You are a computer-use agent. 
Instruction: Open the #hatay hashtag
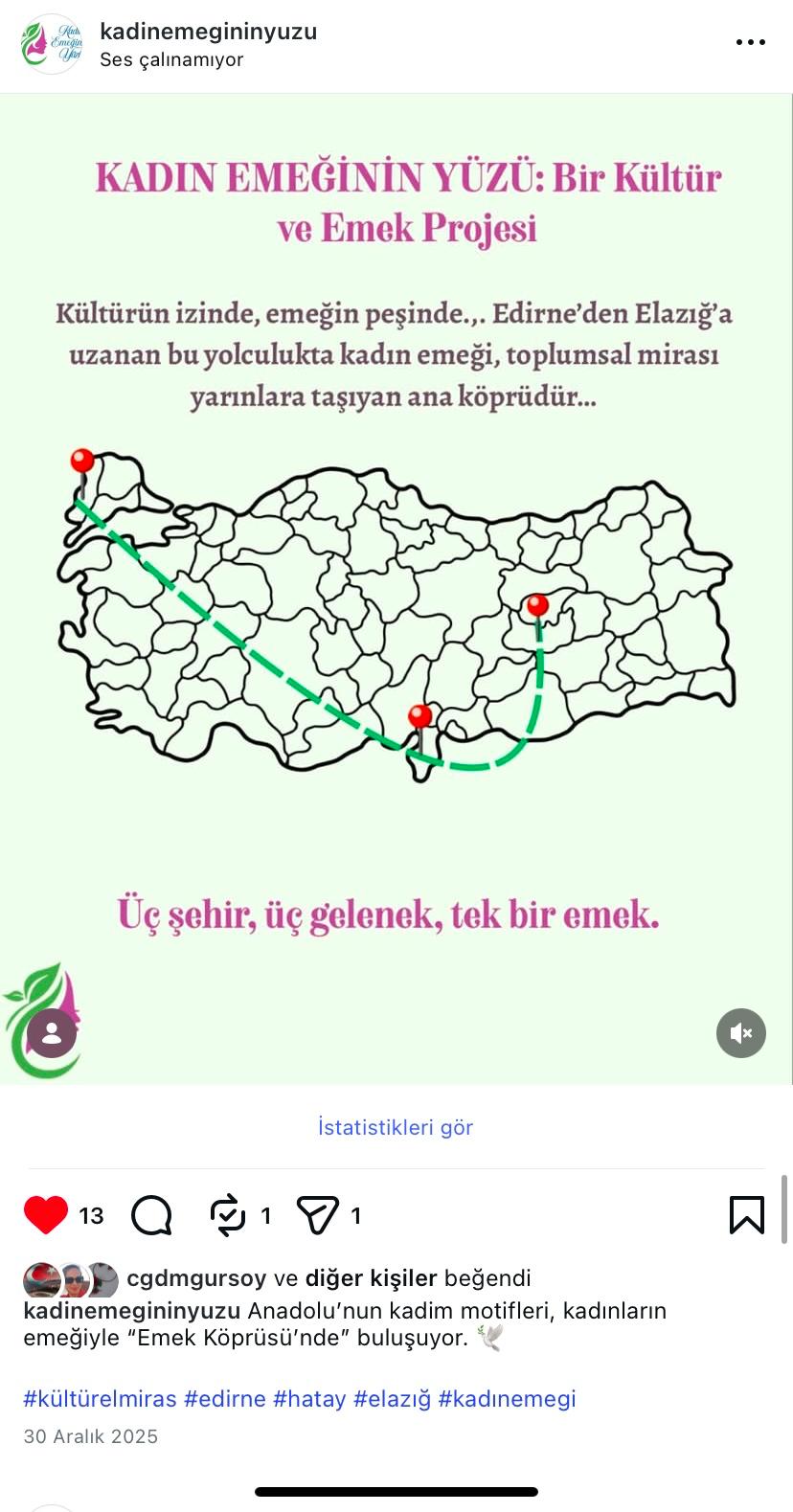[308, 1399]
